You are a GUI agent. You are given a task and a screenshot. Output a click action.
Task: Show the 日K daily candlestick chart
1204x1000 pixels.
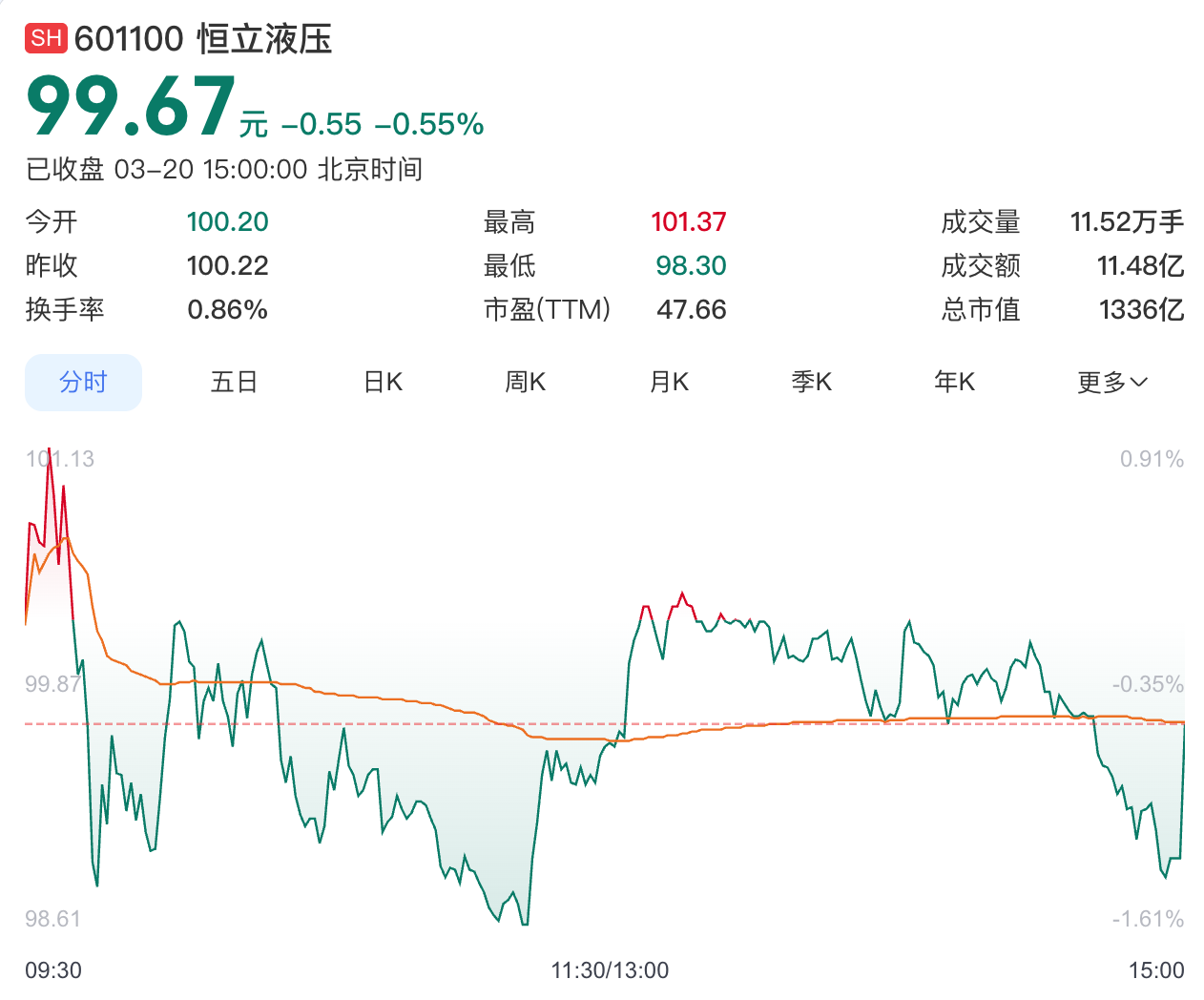point(384,383)
